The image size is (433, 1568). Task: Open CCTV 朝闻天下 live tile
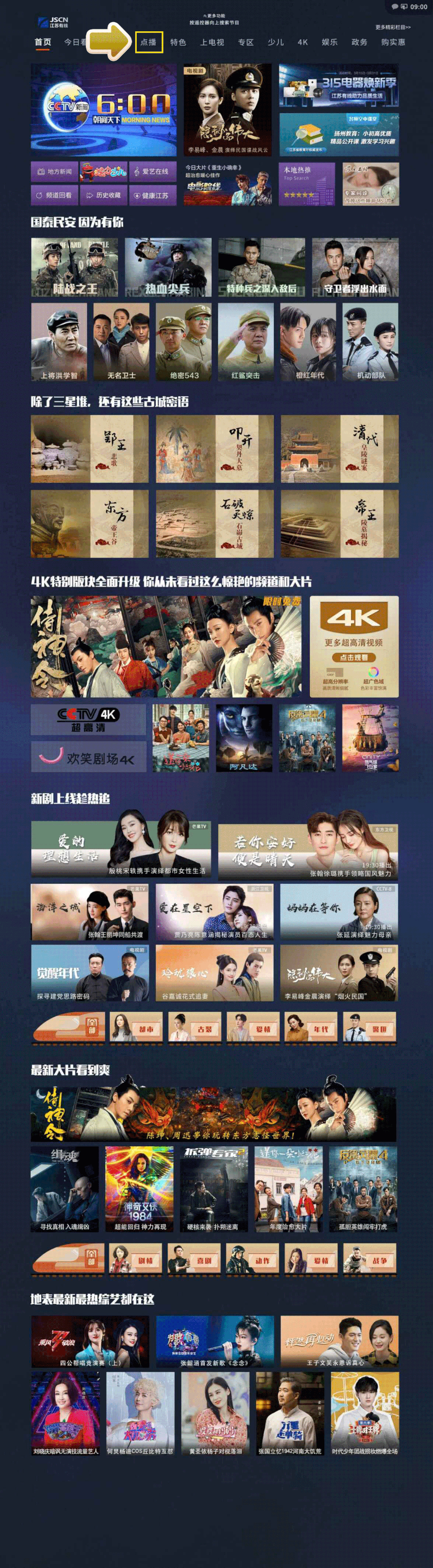103,110
